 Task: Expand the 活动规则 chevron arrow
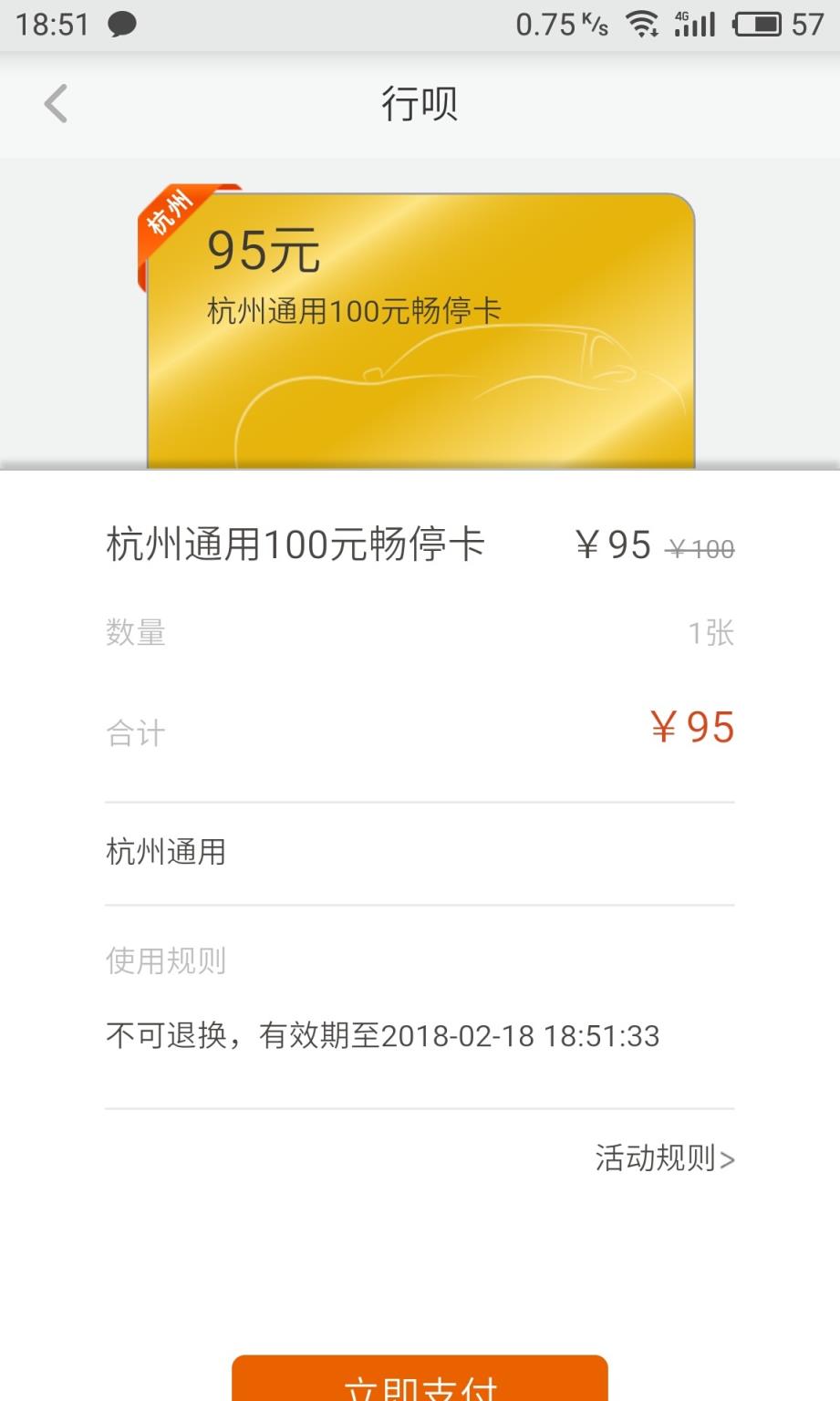[729, 1158]
